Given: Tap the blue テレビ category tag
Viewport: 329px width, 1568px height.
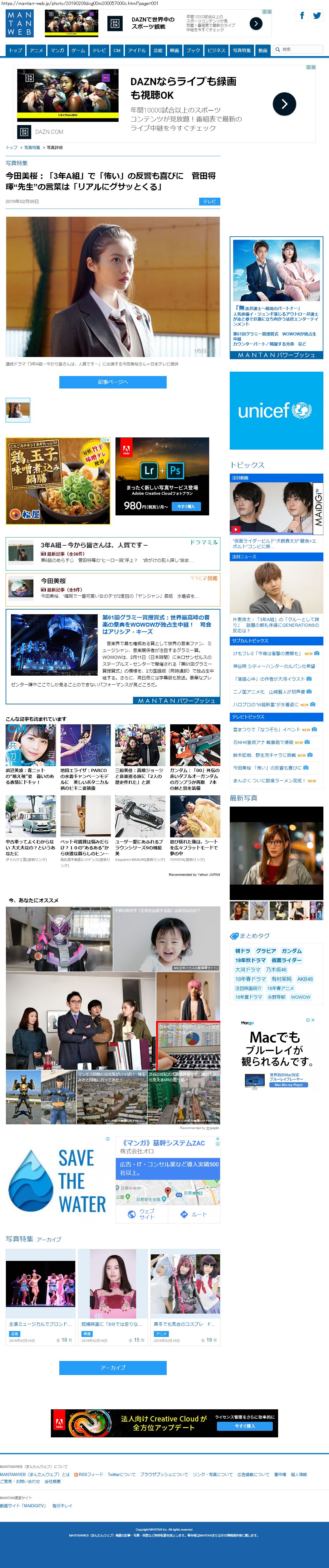Looking at the screenshot, I should coord(209,201).
